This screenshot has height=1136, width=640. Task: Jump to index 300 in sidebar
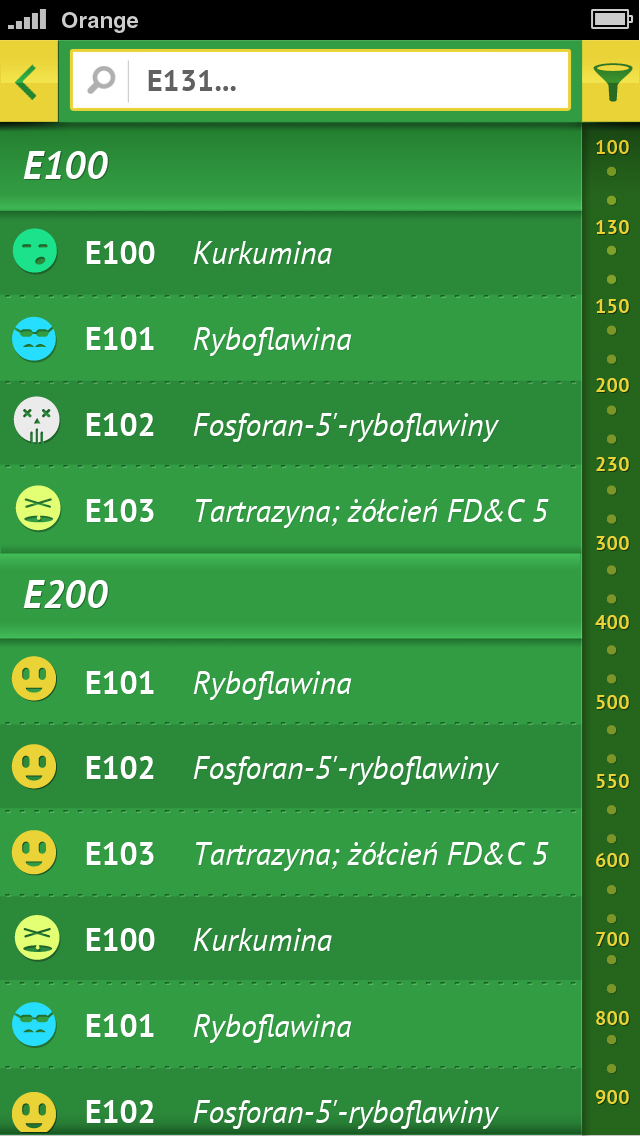pyautogui.click(x=612, y=543)
